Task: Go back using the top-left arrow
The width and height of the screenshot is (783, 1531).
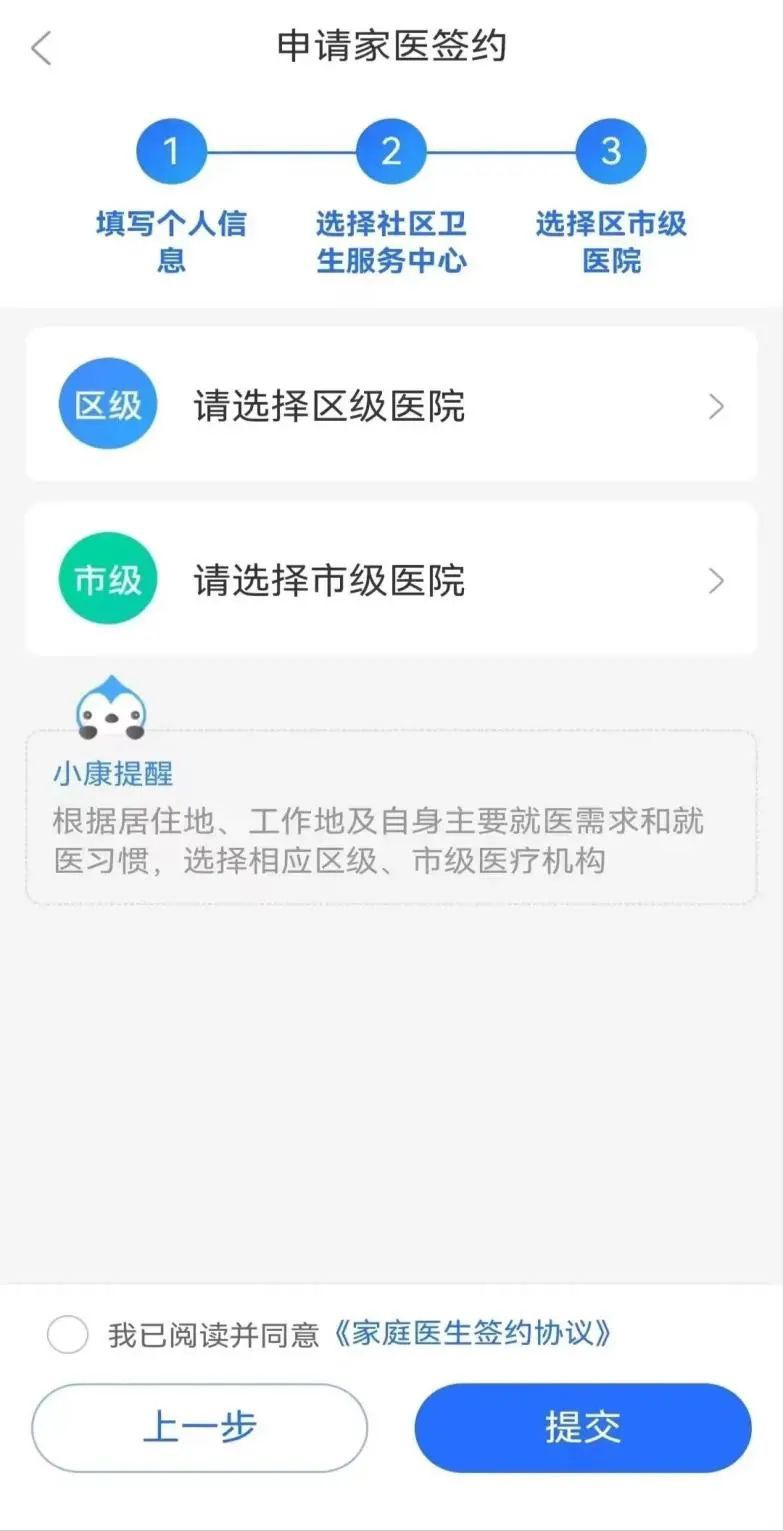Action: tap(42, 48)
